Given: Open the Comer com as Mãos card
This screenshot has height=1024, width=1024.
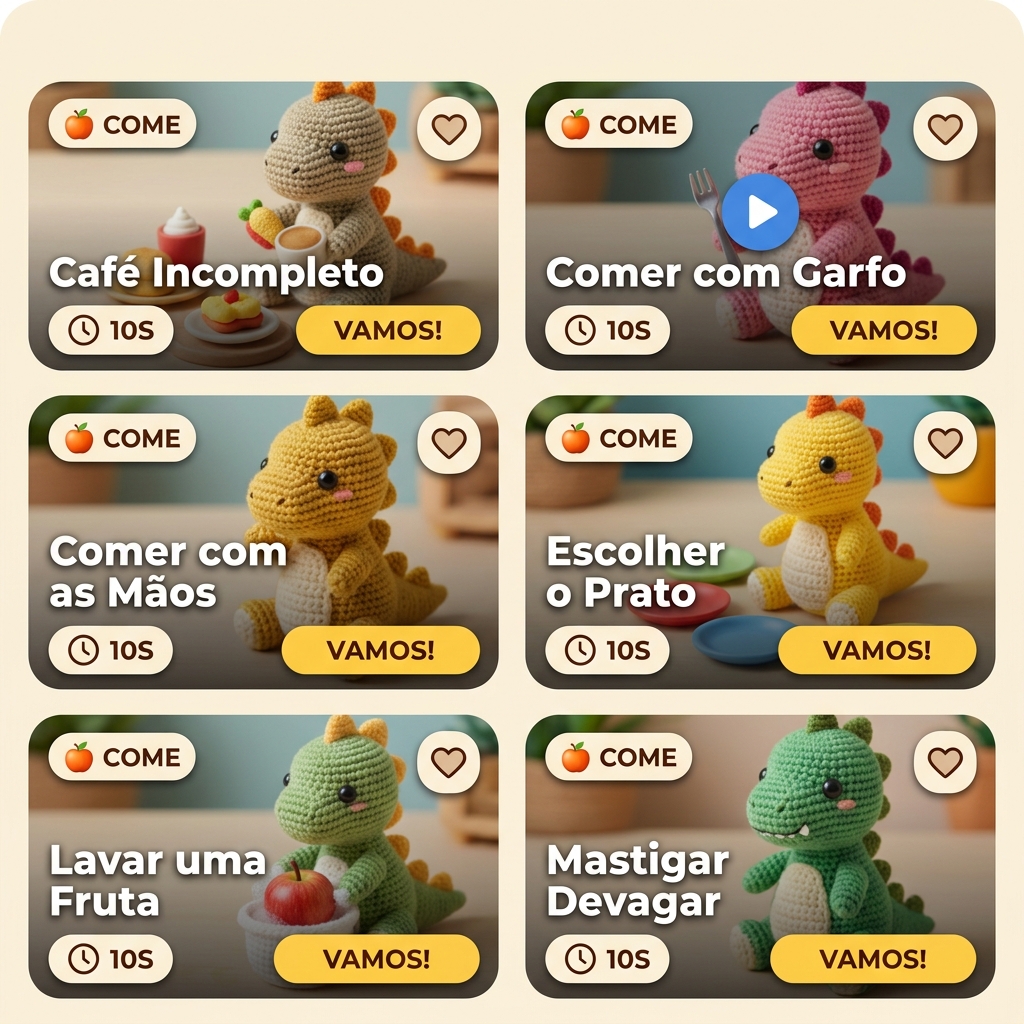Looking at the screenshot, I should pyautogui.click(x=160, y=500).
